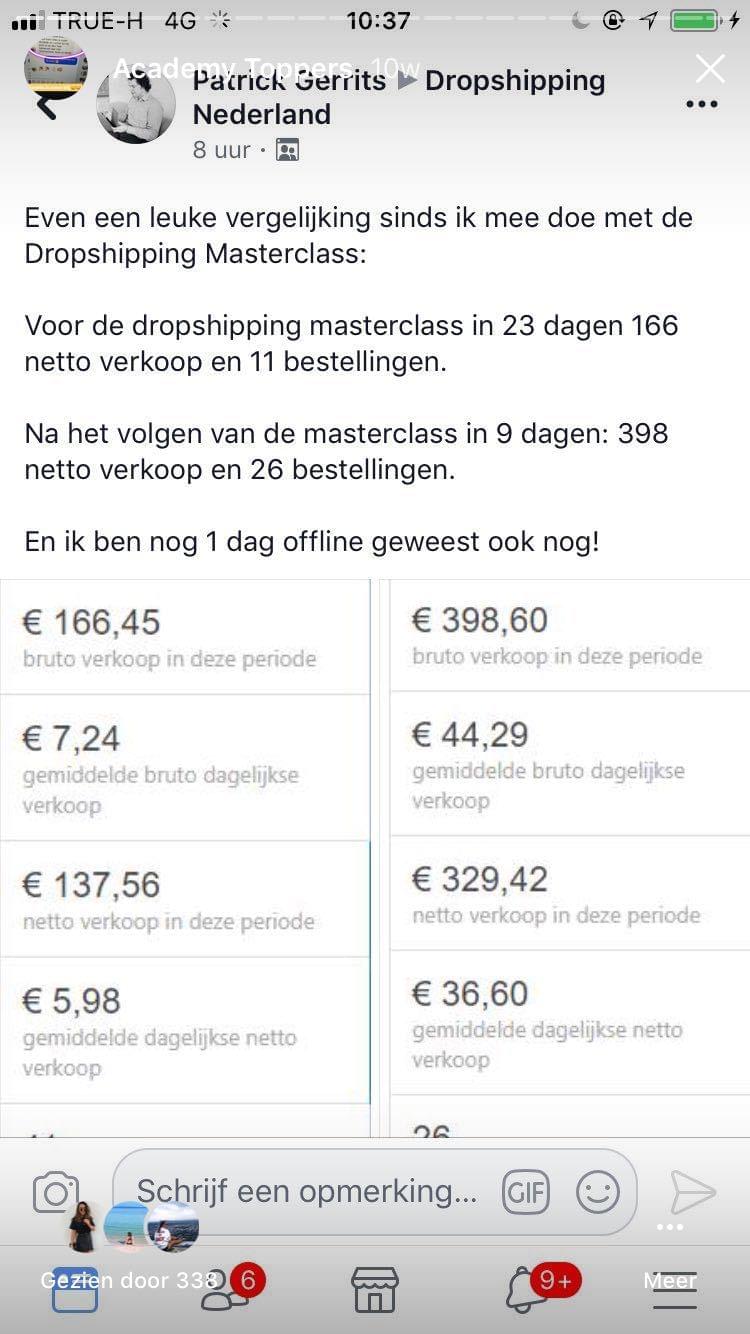
Task: Close the story with the X
Action: 710,69
